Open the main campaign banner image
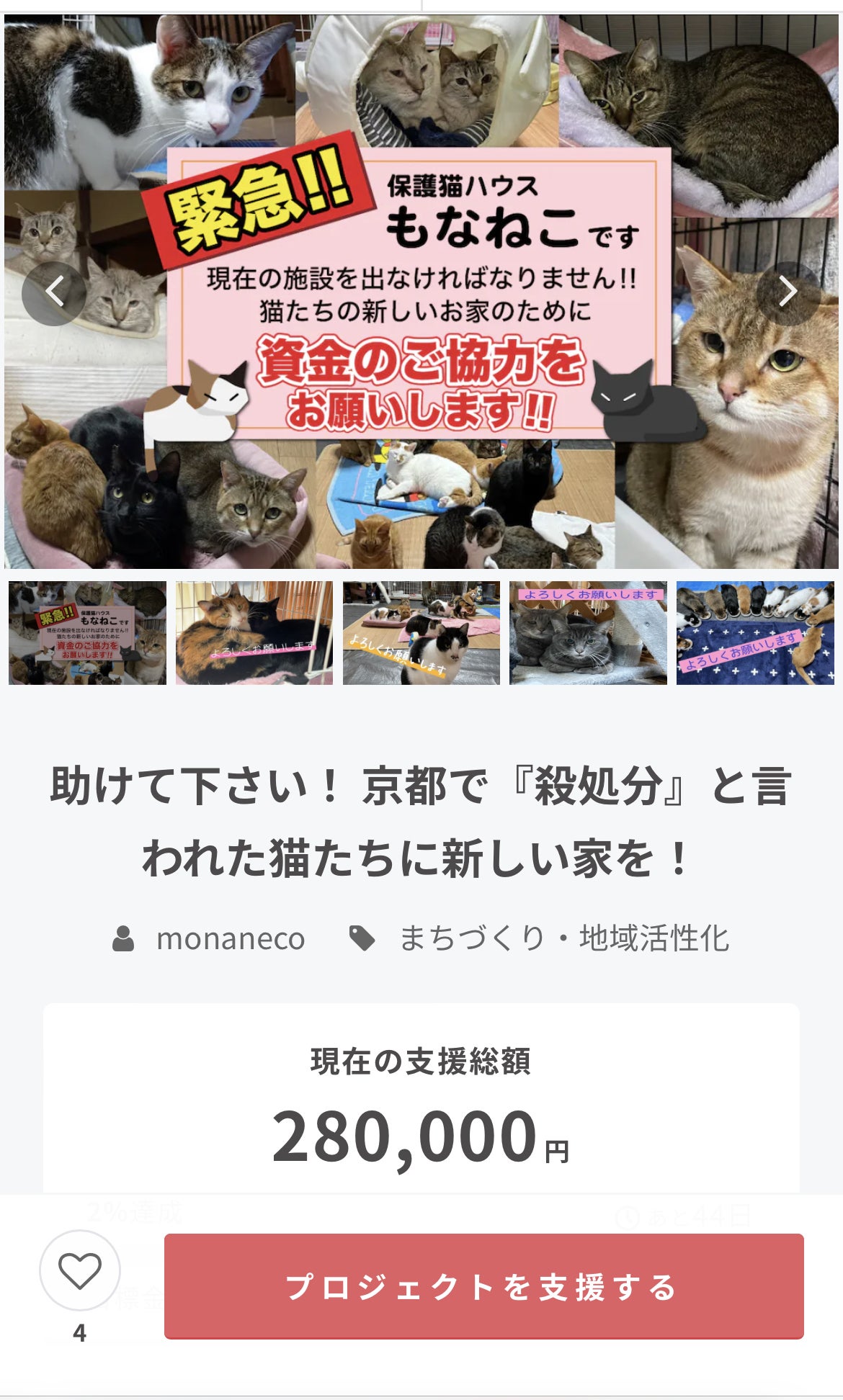 (x=421, y=292)
